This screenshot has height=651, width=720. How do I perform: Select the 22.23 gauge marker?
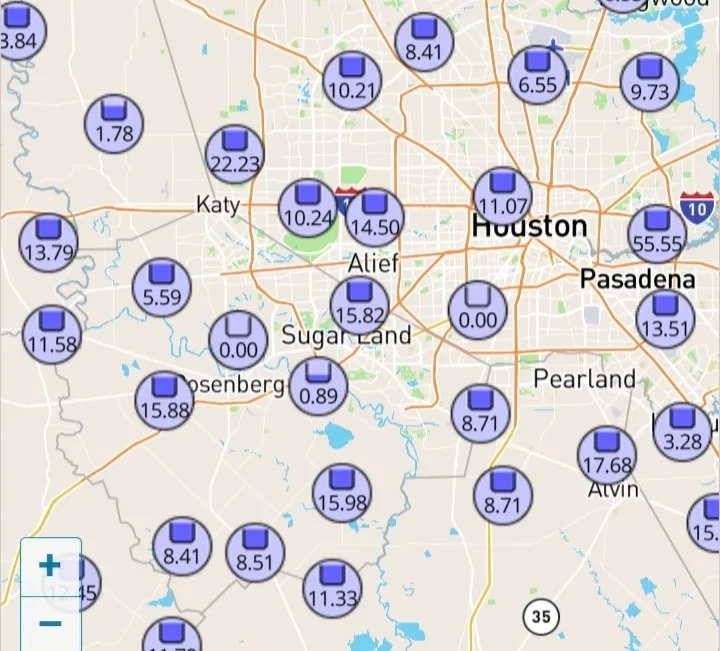point(235,154)
